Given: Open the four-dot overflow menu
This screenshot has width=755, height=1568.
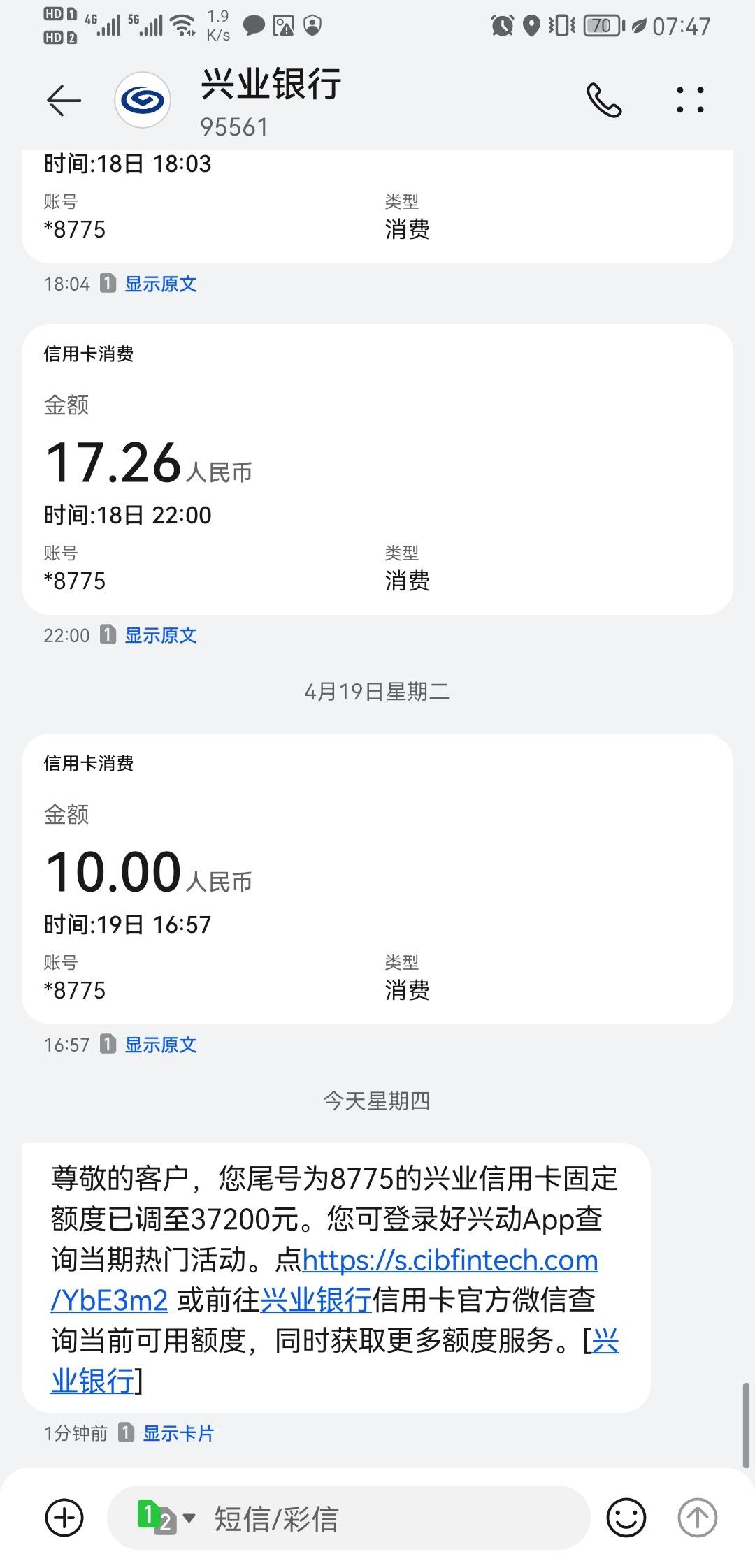Looking at the screenshot, I should pyautogui.click(x=690, y=101).
